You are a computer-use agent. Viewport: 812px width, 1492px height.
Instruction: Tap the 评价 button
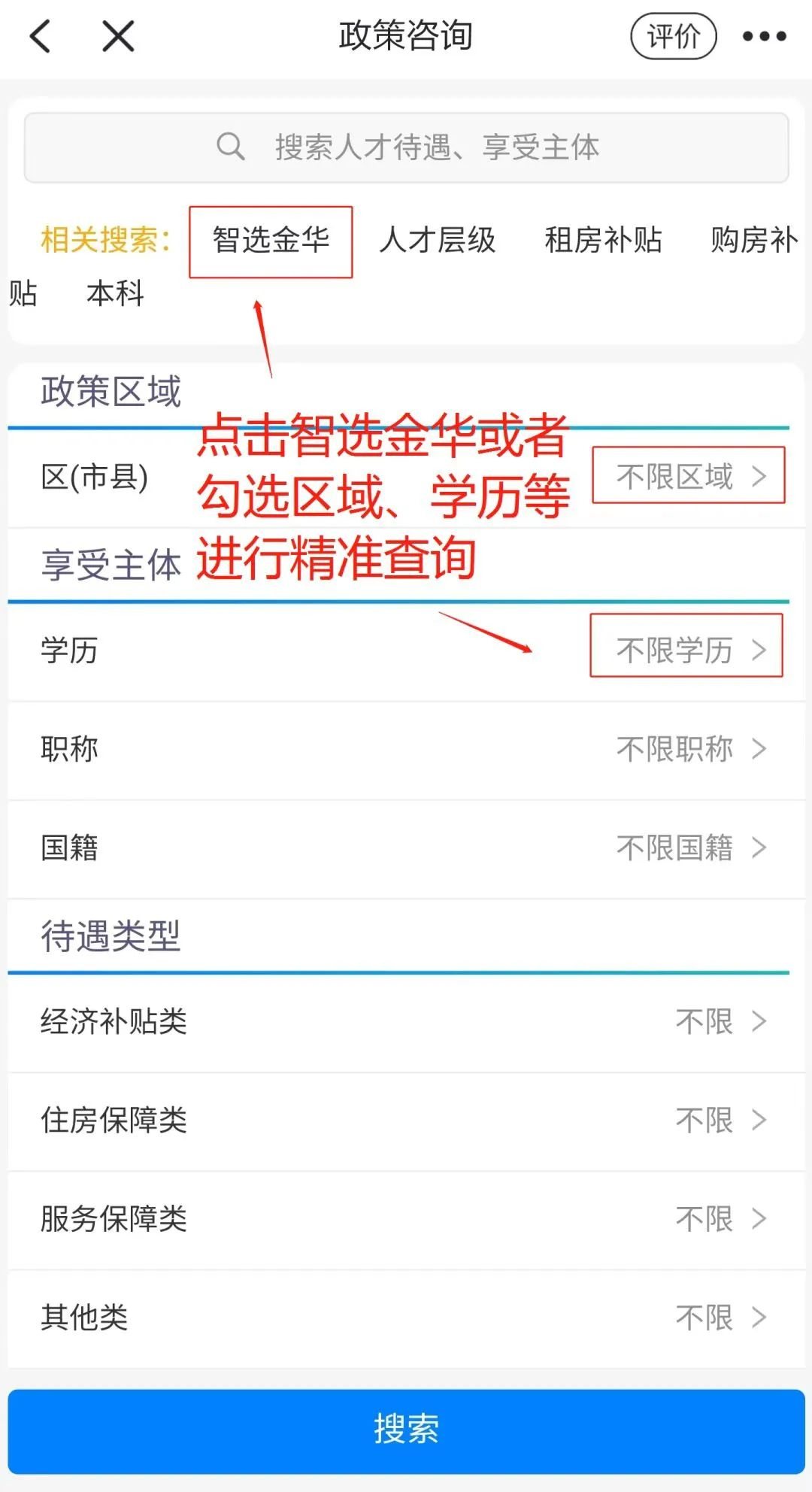tap(673, 36)
